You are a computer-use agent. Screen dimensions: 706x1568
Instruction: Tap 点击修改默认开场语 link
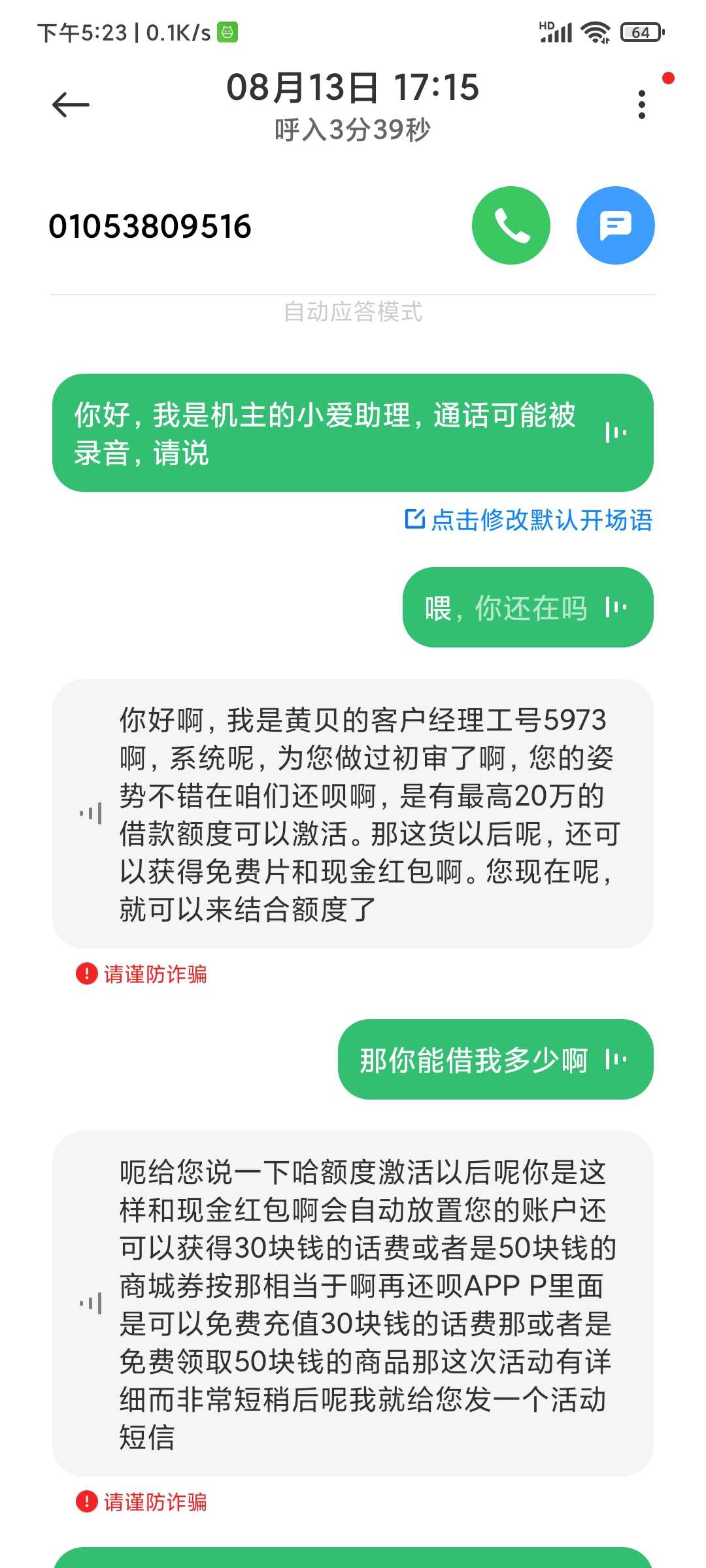(529, 520)
